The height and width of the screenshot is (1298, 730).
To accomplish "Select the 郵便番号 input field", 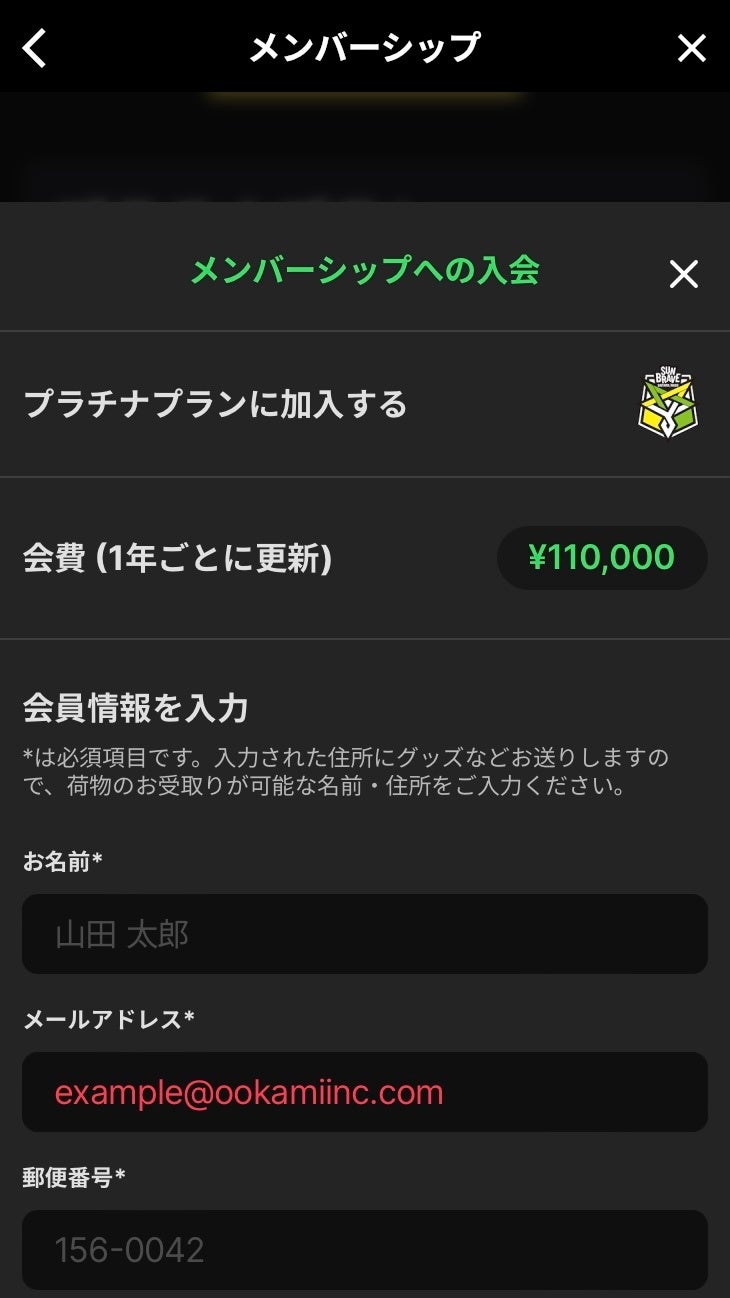I will pyautogui.click(x=364, y=1249).
